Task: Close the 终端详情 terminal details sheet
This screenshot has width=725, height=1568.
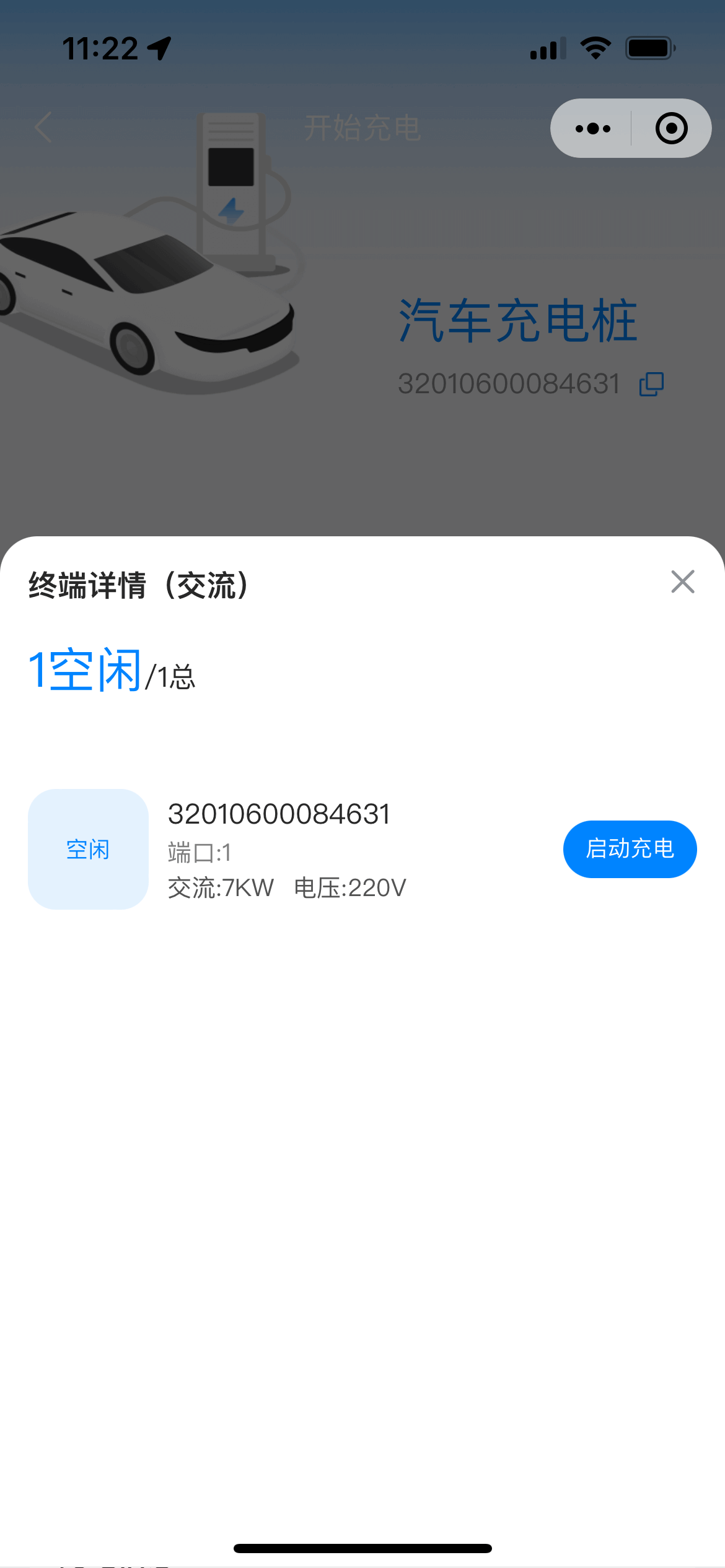Action: pos(682,582)
